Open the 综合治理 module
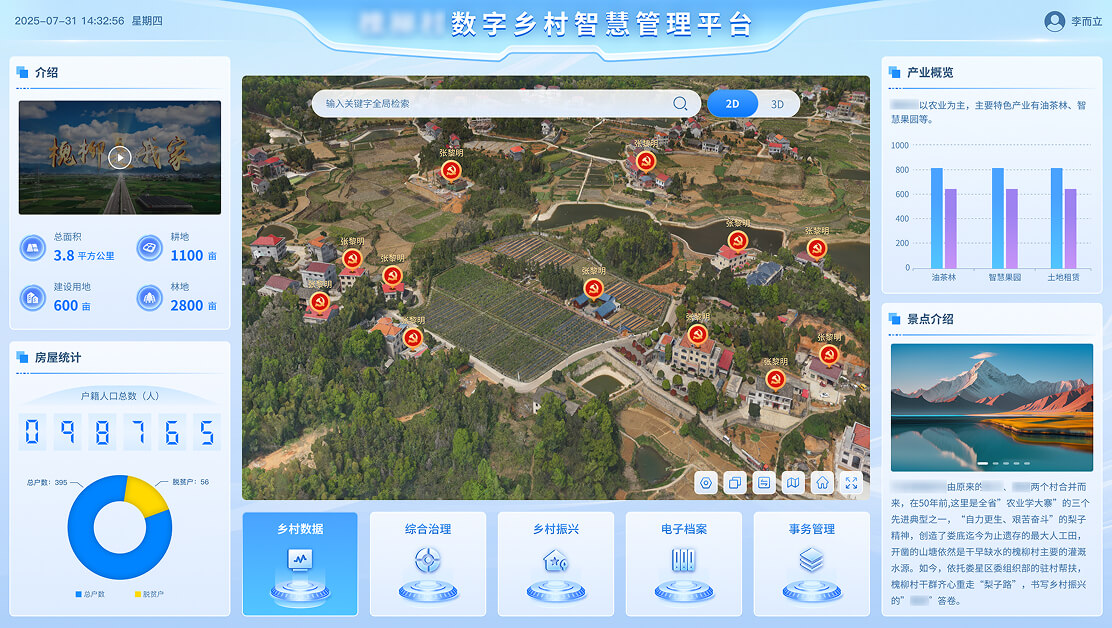The image size is (1112, 628). click(x=428, y=563)
